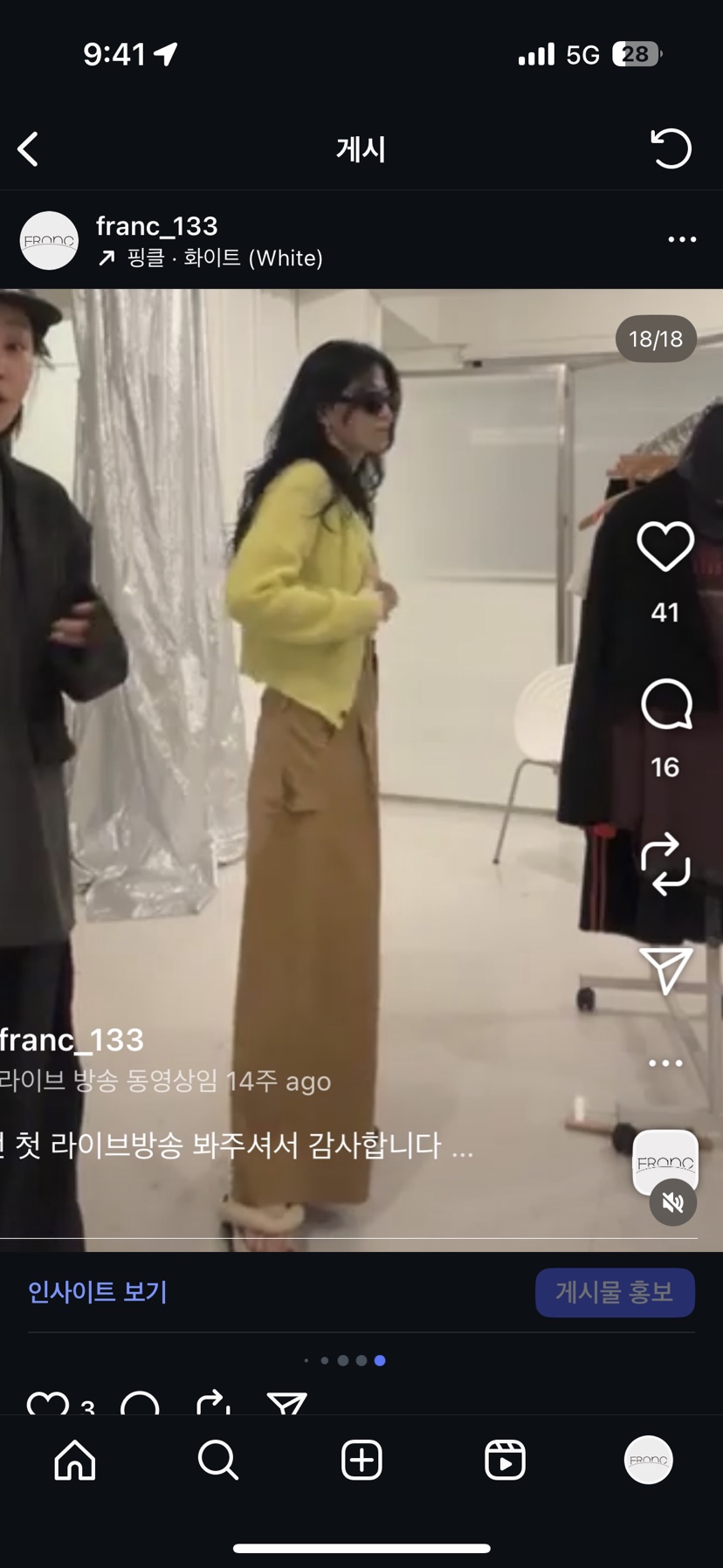Go back with the chevron arrow
The image size is (723, 1568).
(29, 148)
